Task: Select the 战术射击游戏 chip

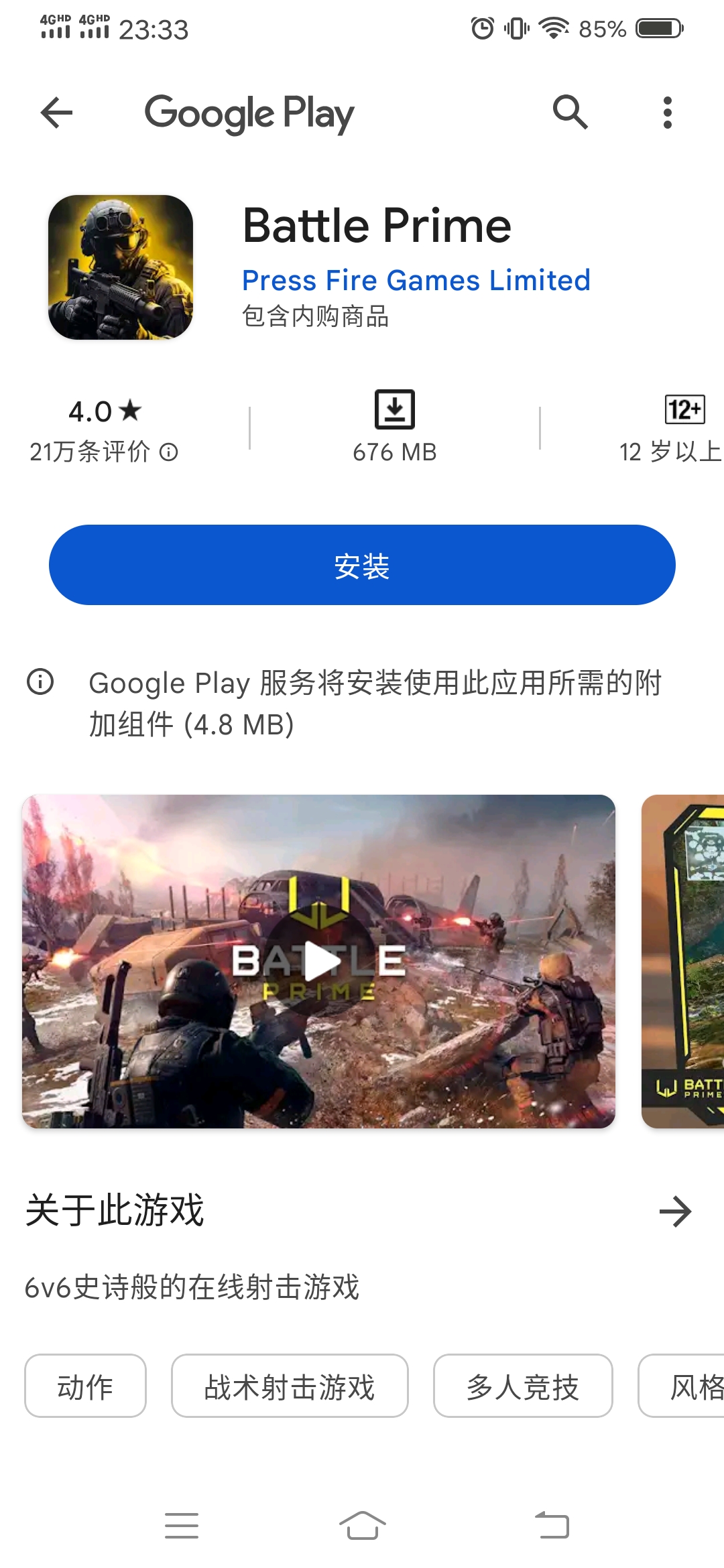Action: point(290,1386)
